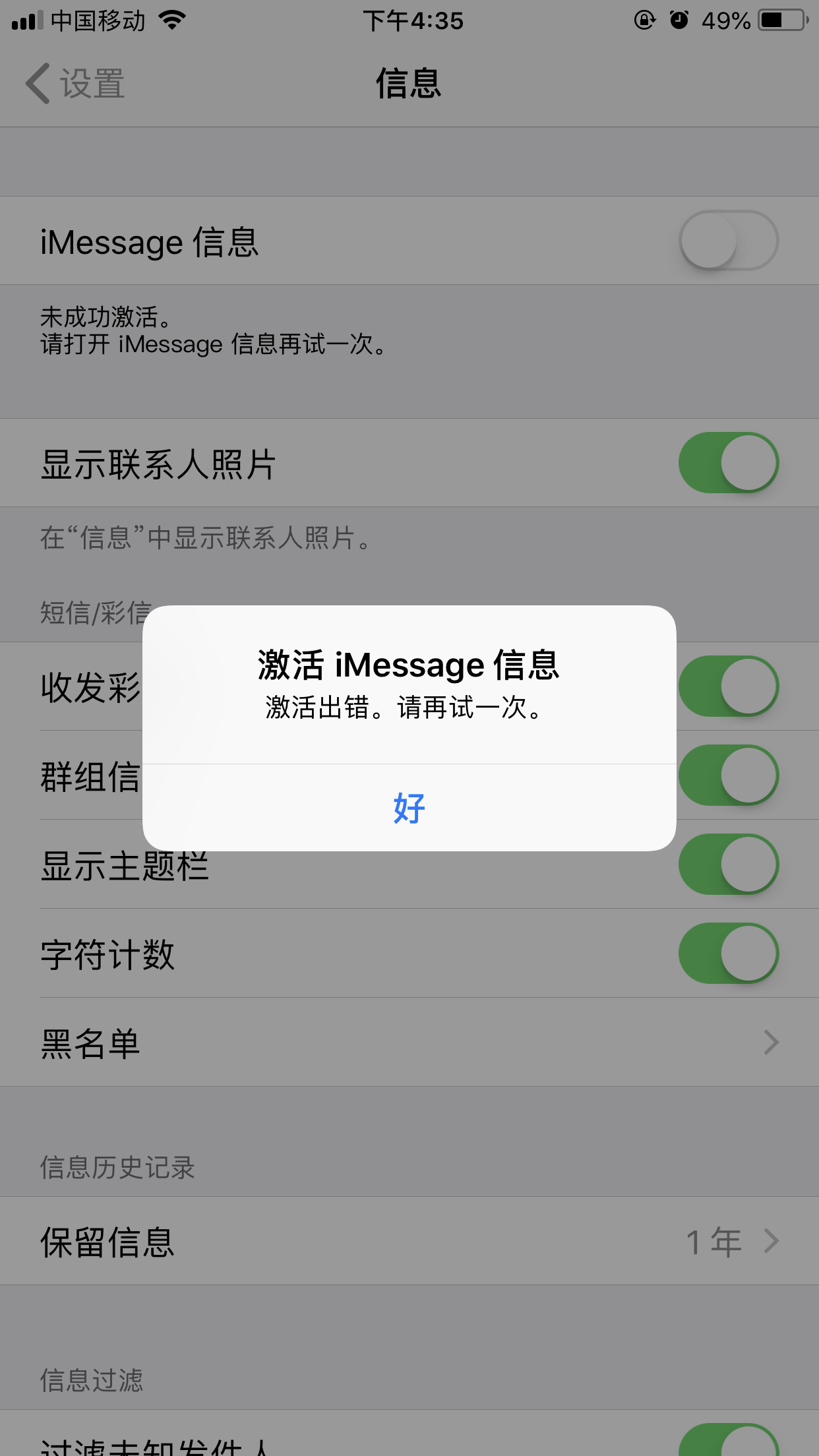The height and width of the screenshot is (1456, 819).
Task: Turn off the 字符计数 switch
Action: click(x=729, y=954)
